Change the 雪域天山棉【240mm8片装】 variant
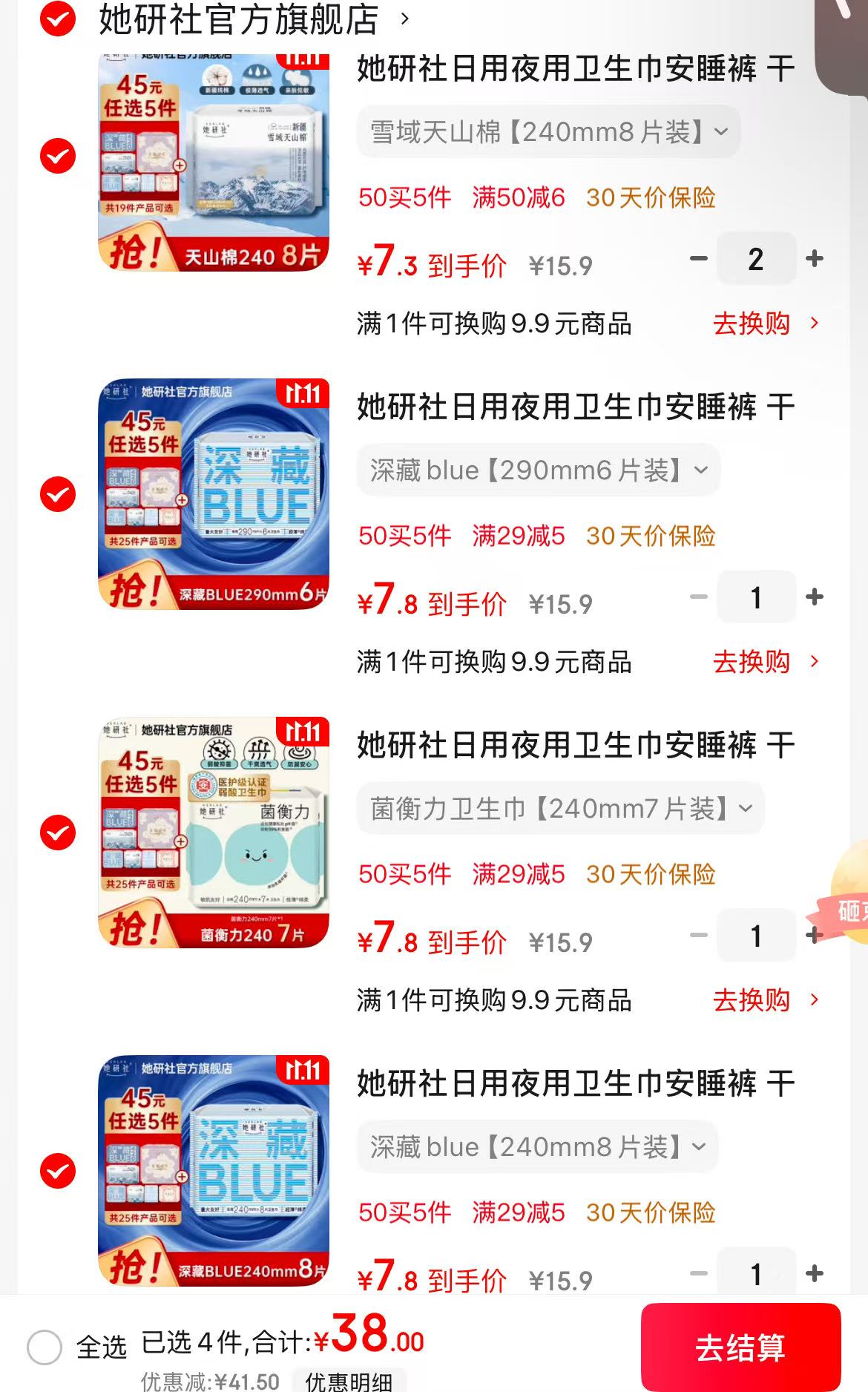Screen dimensions: 868x1392 pyautogui.click(x=548, y=132)
